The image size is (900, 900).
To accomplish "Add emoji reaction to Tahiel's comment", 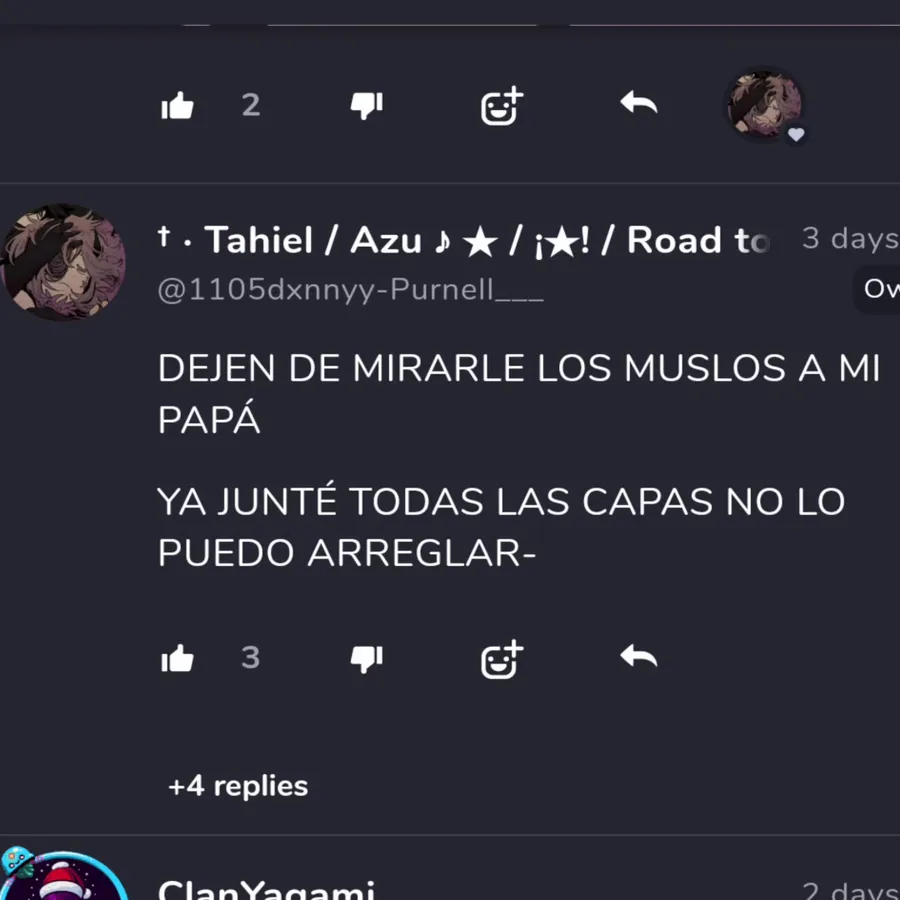I will pyautogui.click(x=502, y=659).
